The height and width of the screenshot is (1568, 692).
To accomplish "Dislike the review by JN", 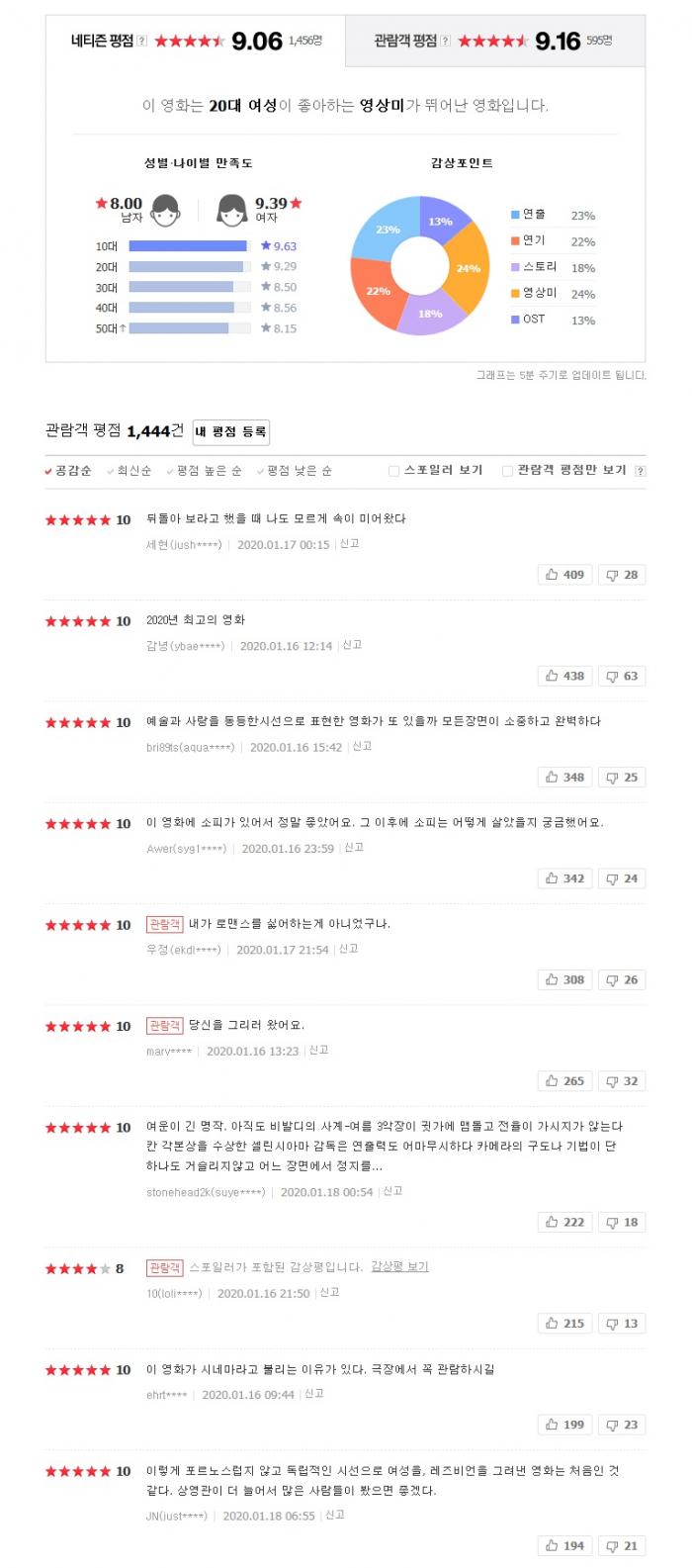I will pos(622,1545).
